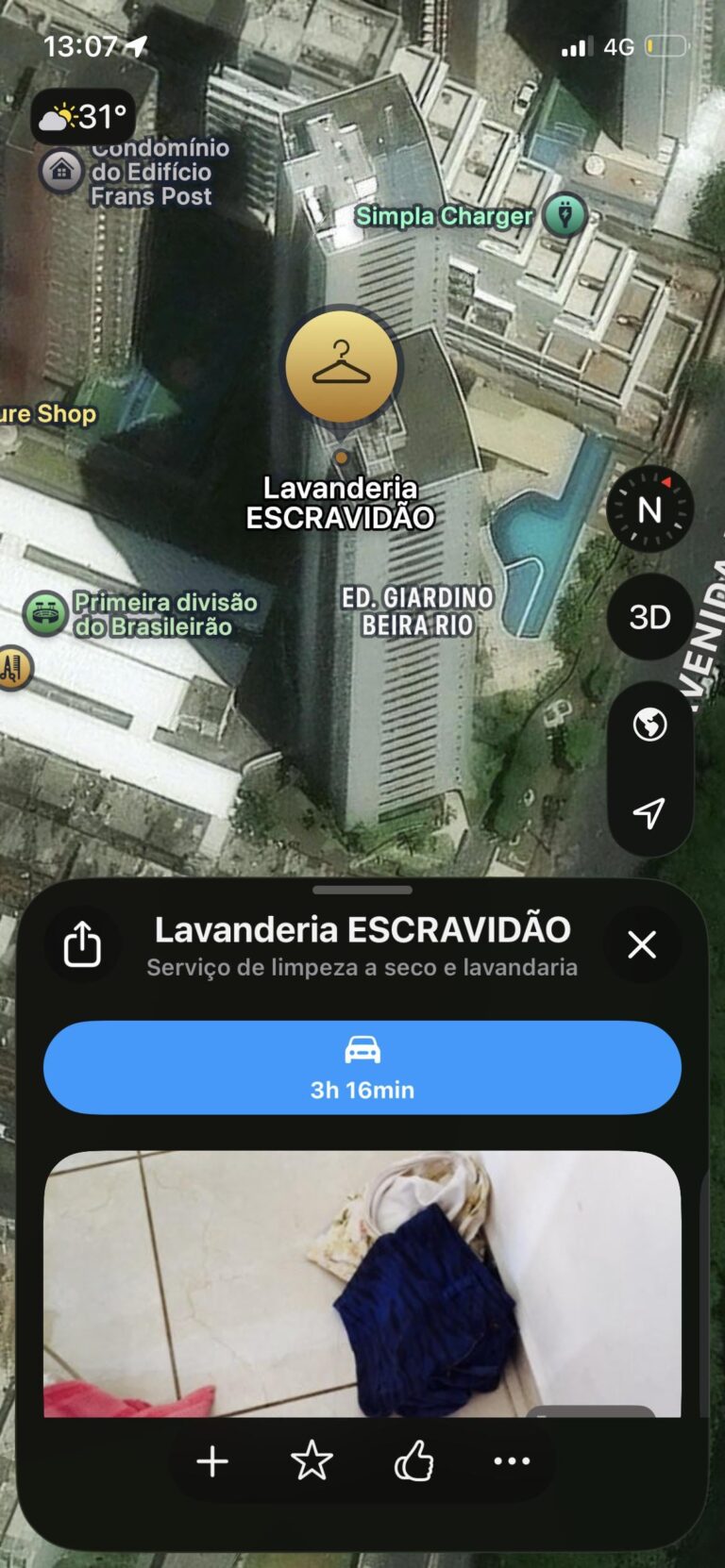Select Simpla Charger on the map
725x1568 pixels.
[x=565, y=215]
